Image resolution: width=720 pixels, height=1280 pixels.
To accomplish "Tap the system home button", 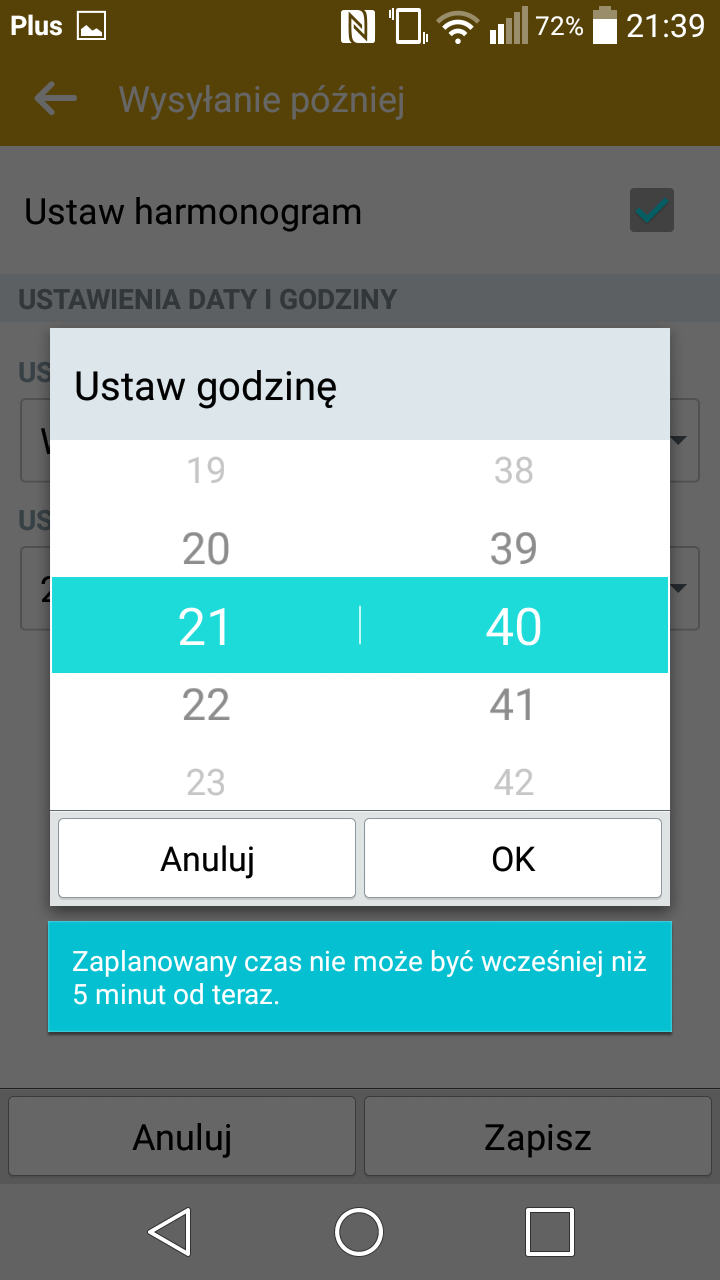I will point(359,1231).
